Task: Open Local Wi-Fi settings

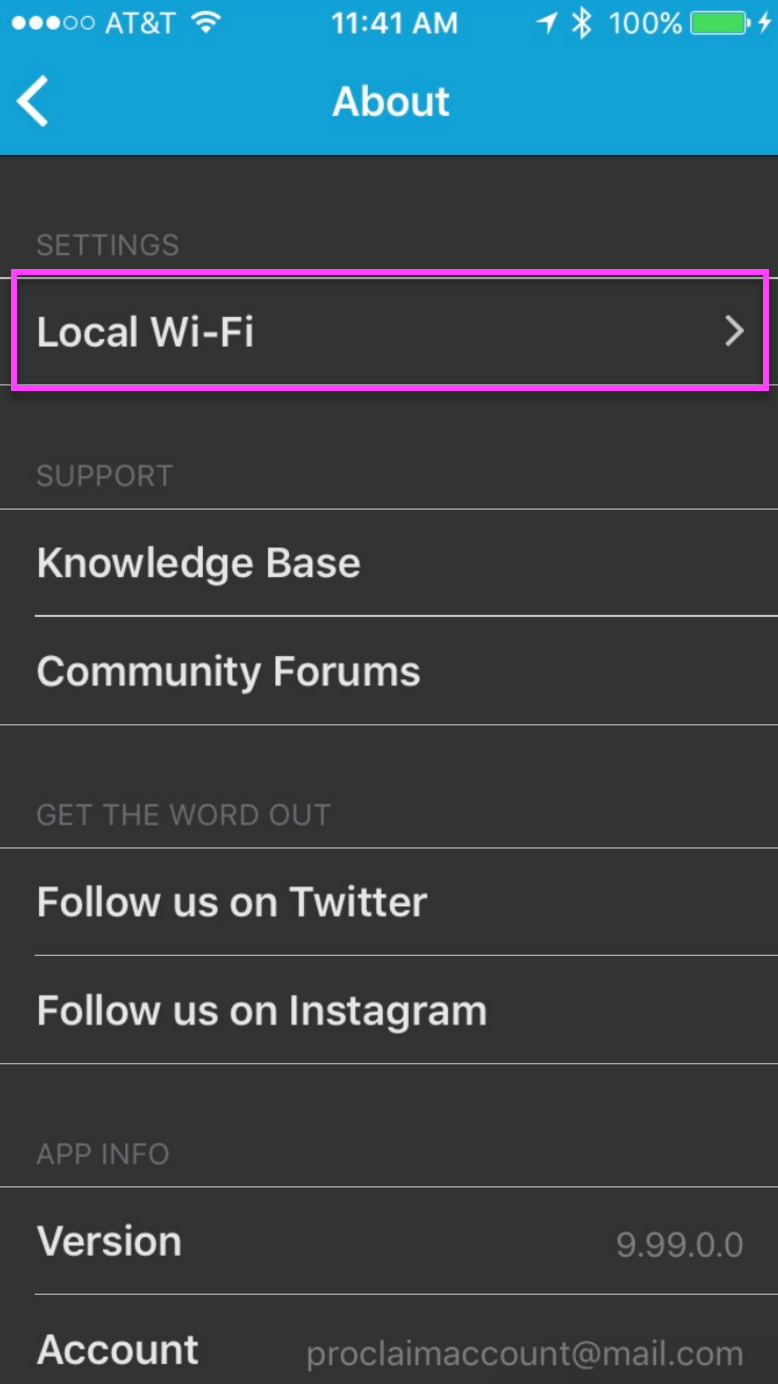Action: (389, 331)
